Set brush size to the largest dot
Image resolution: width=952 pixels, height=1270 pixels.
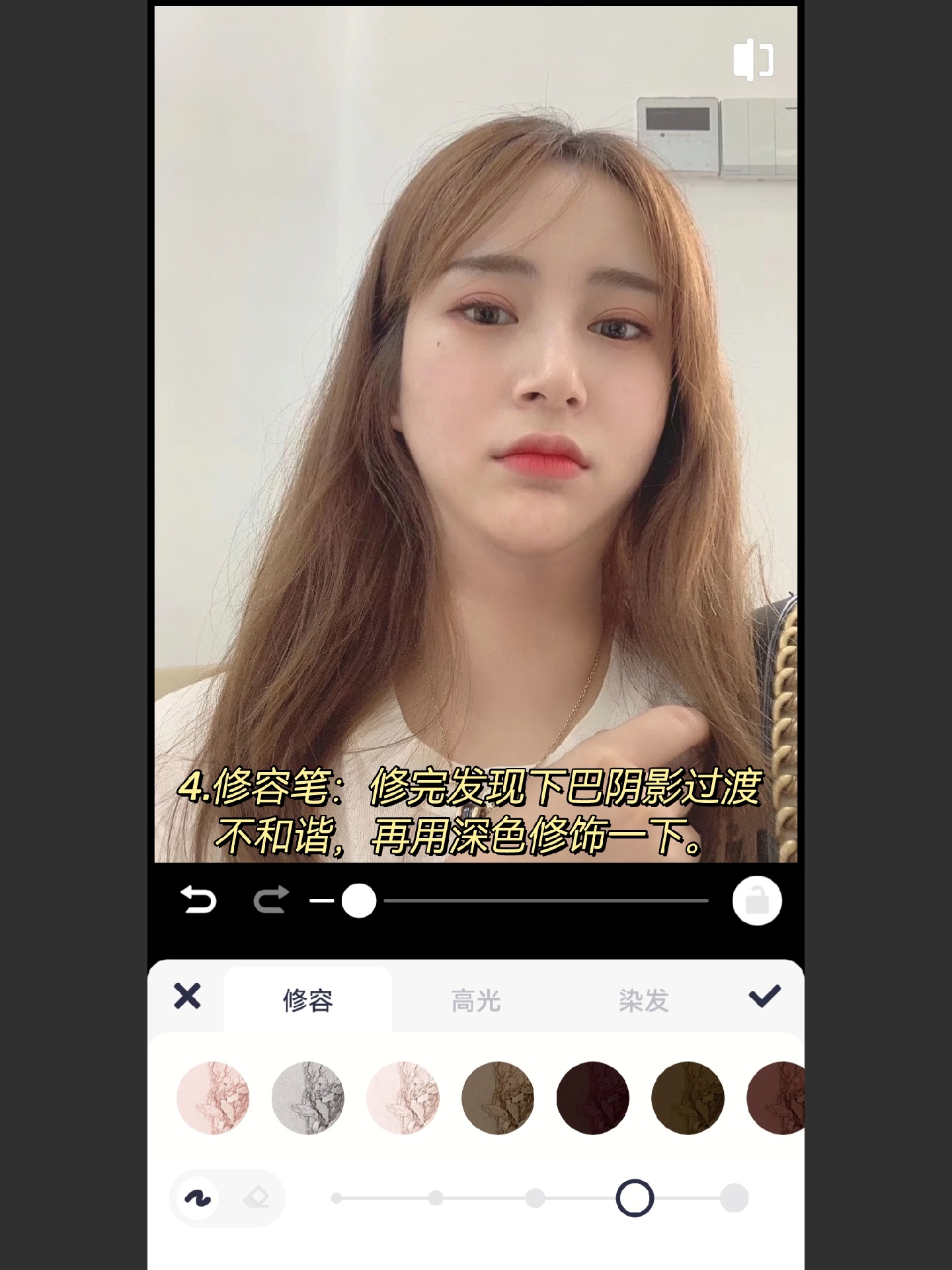point(734,1198)
